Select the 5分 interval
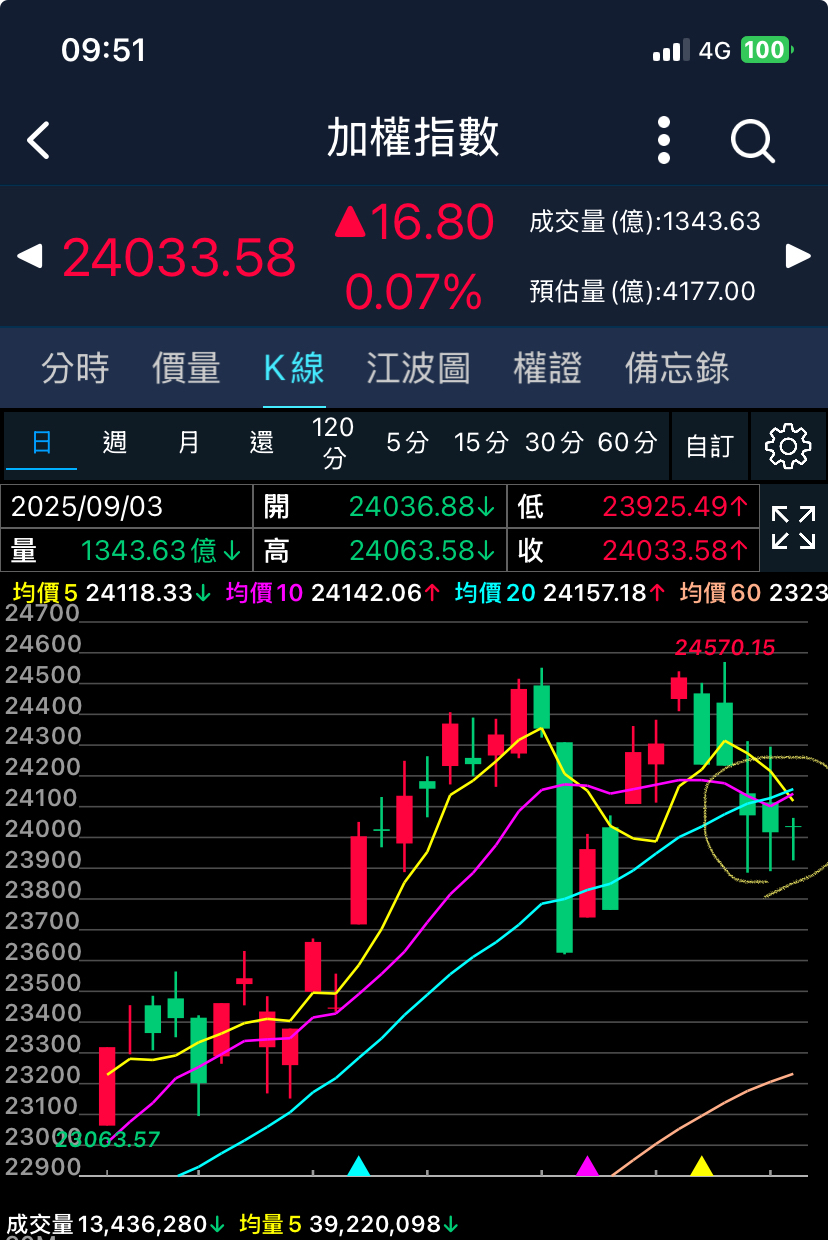 coord(407,443)
